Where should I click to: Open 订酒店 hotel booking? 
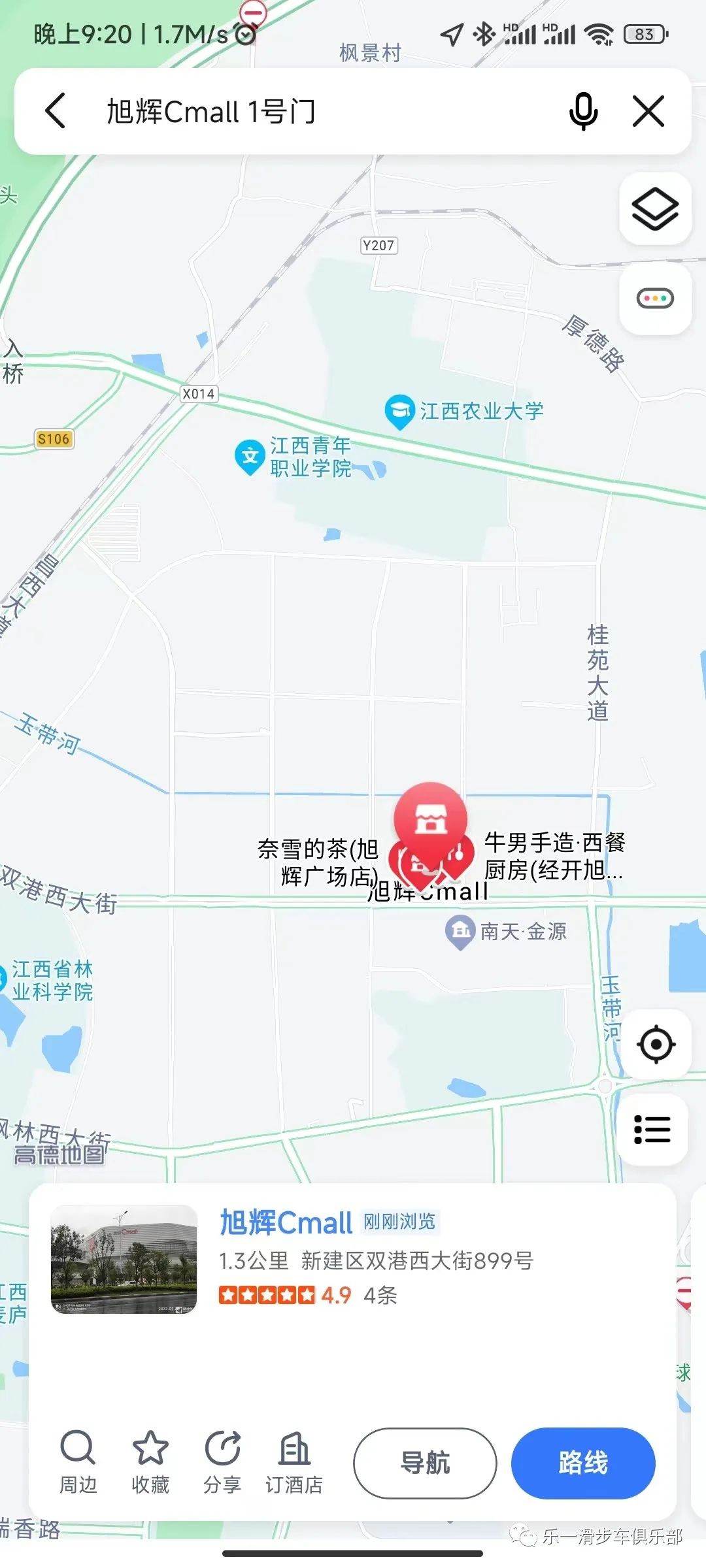tap(294, 1462)
